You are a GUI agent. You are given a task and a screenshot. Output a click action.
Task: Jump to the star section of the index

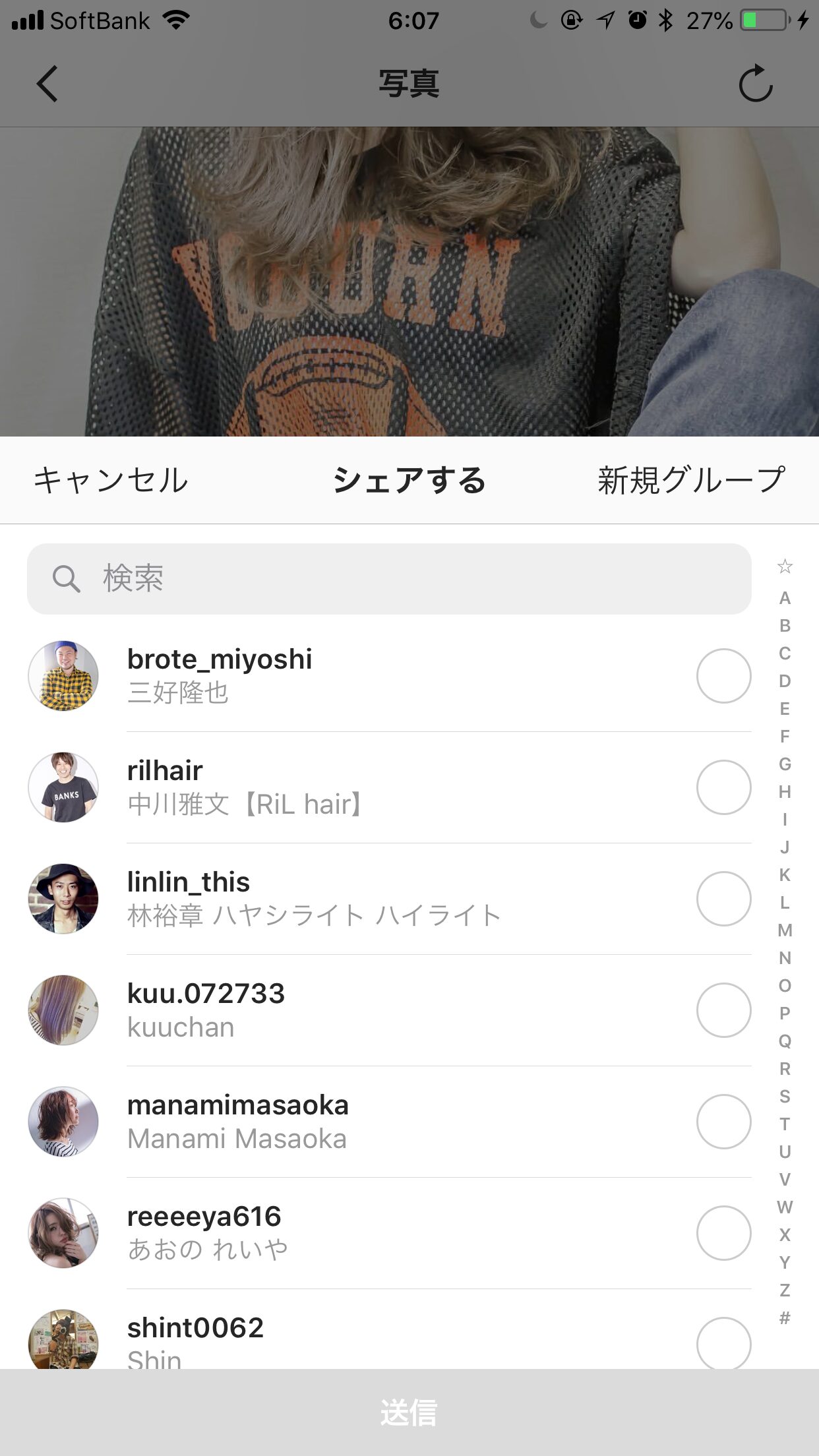785,566
